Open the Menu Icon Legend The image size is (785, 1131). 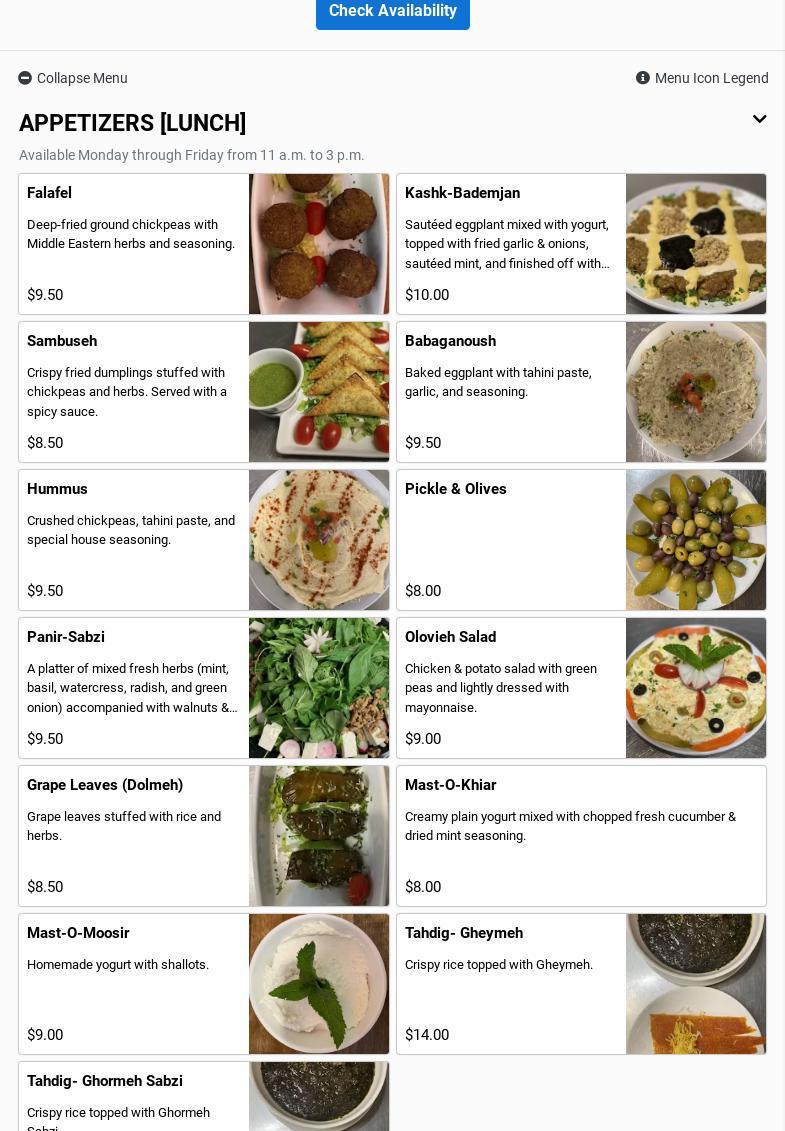click(x=702, y=78)
